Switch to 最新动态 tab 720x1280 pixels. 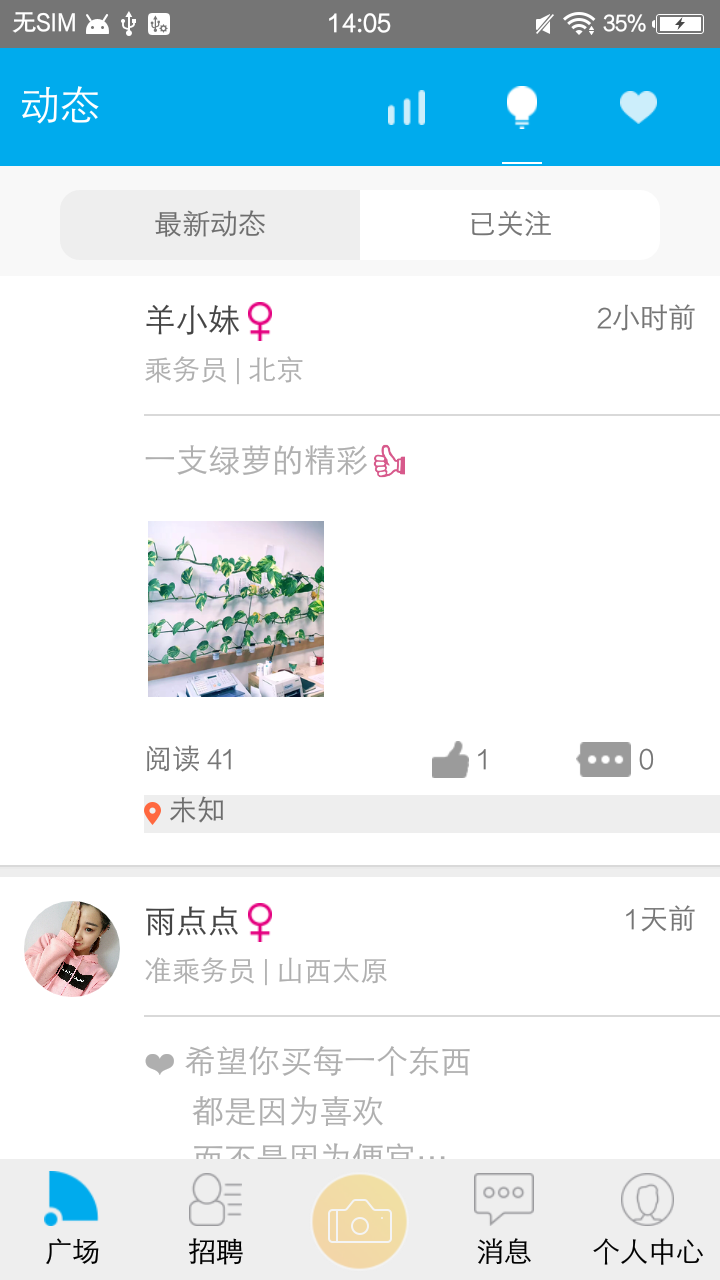tap(210, 224)
